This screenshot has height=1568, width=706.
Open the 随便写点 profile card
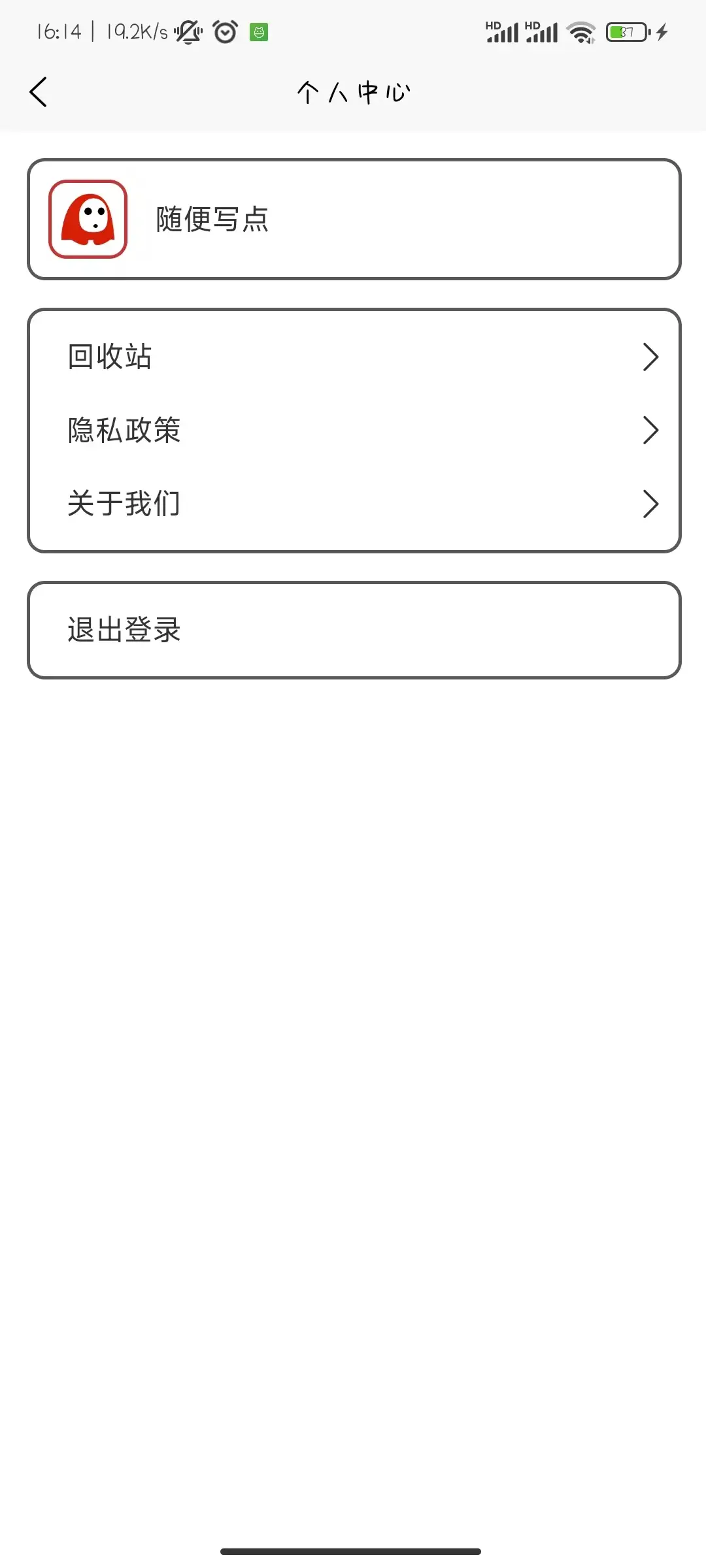tap(354, 219)
